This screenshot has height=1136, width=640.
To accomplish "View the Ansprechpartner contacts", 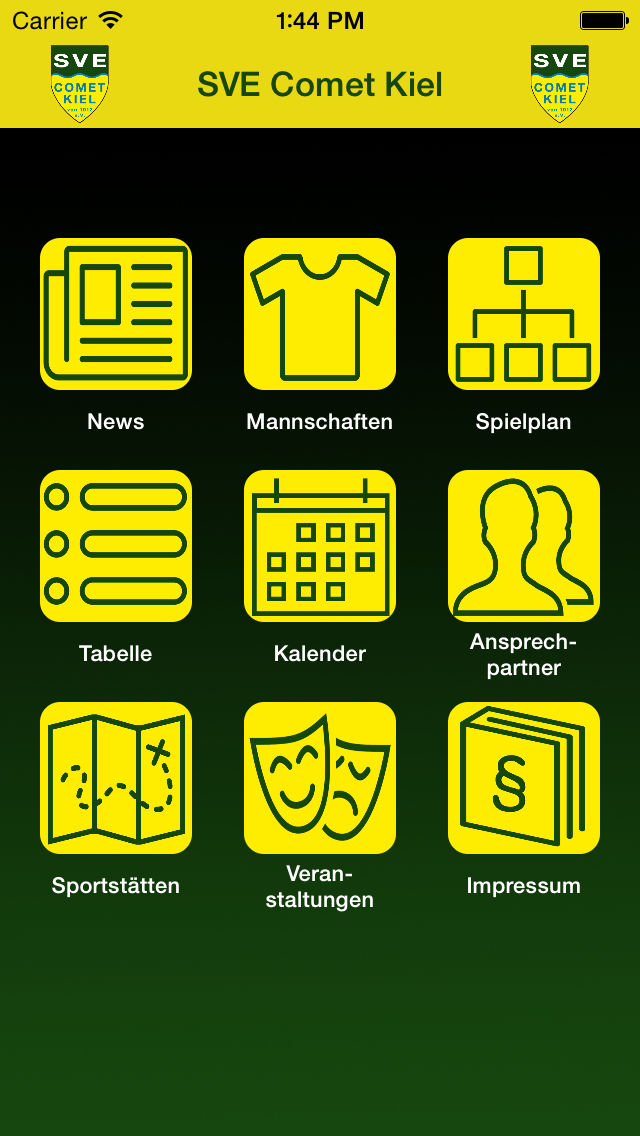I will pos(524,546).
